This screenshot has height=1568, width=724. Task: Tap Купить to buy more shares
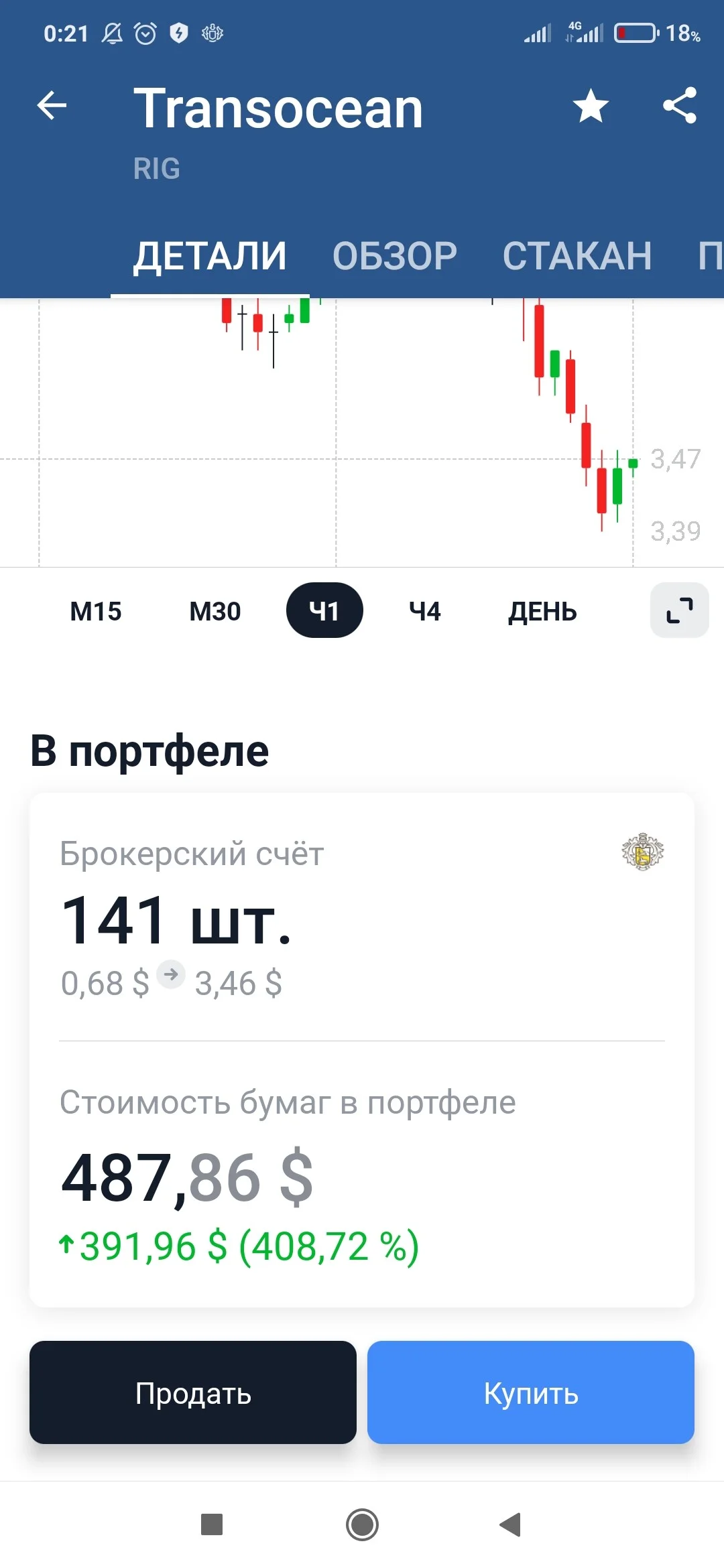click(x=531, y=1392)
